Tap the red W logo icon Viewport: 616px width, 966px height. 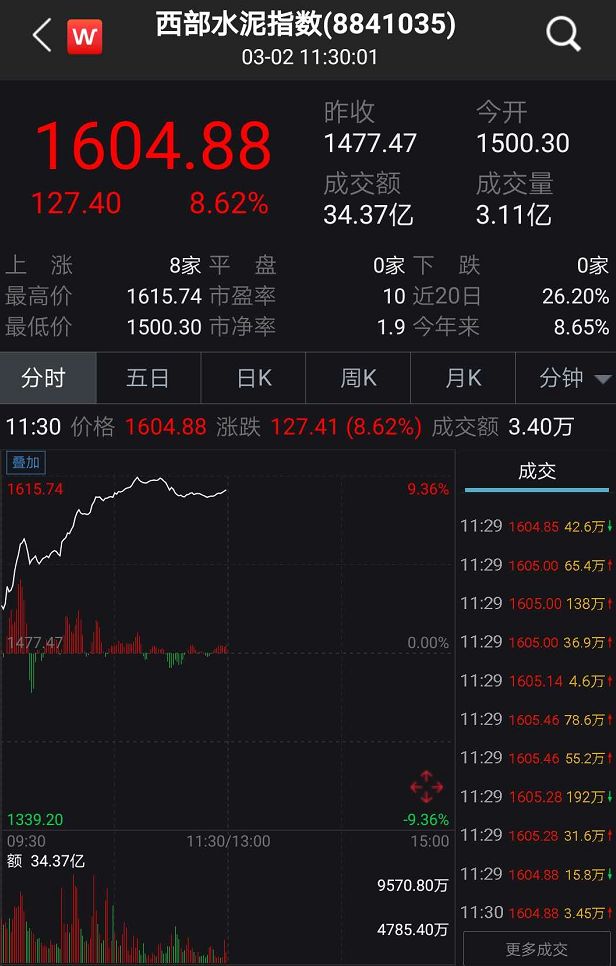pos(85,38)
